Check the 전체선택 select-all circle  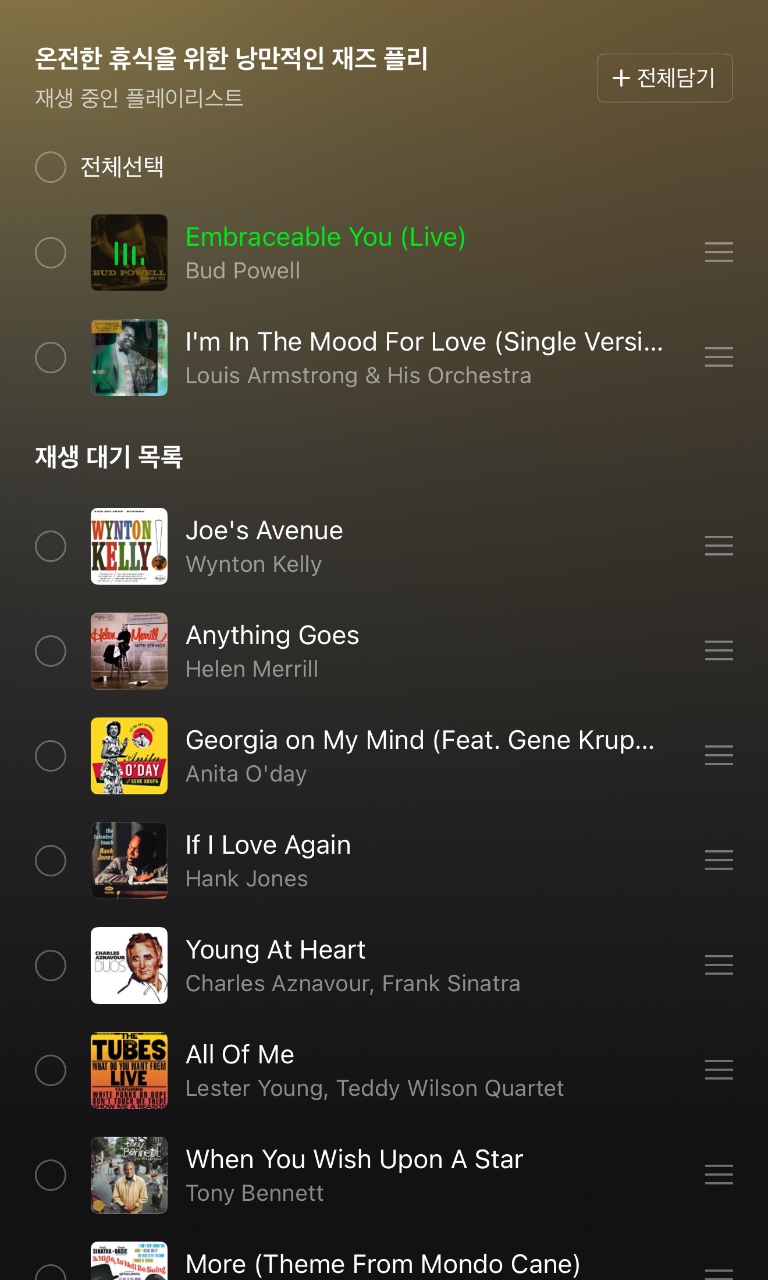50,167
